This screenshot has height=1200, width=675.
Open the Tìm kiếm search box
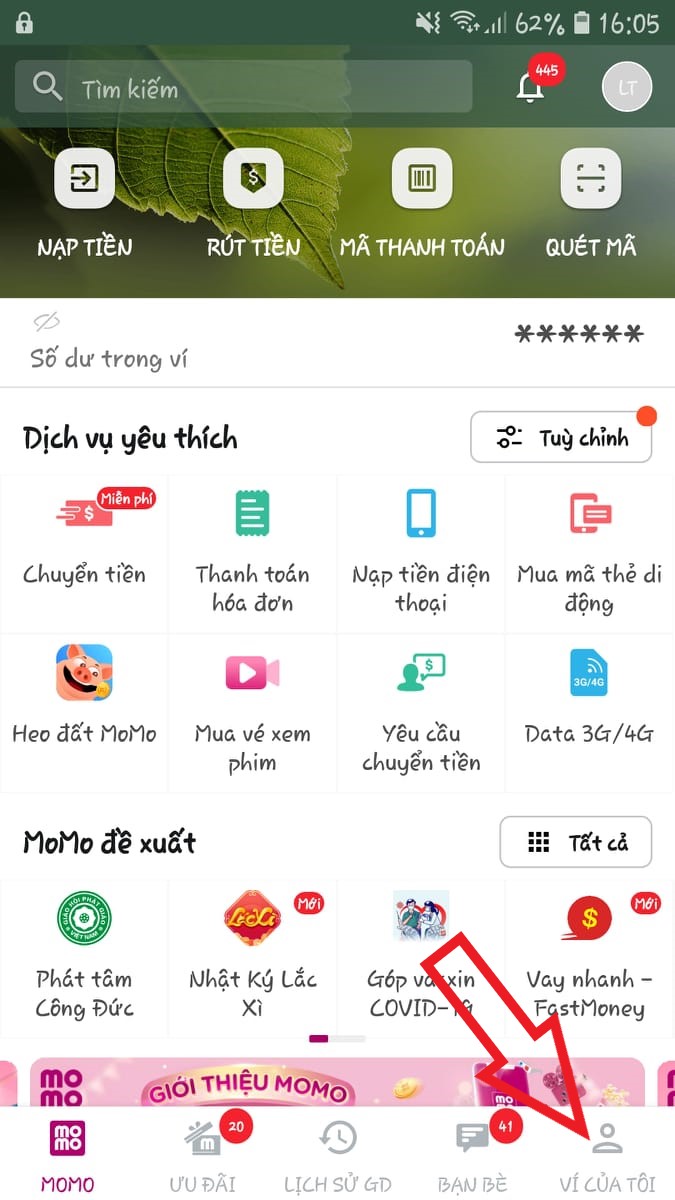click(x=243, y=87)
